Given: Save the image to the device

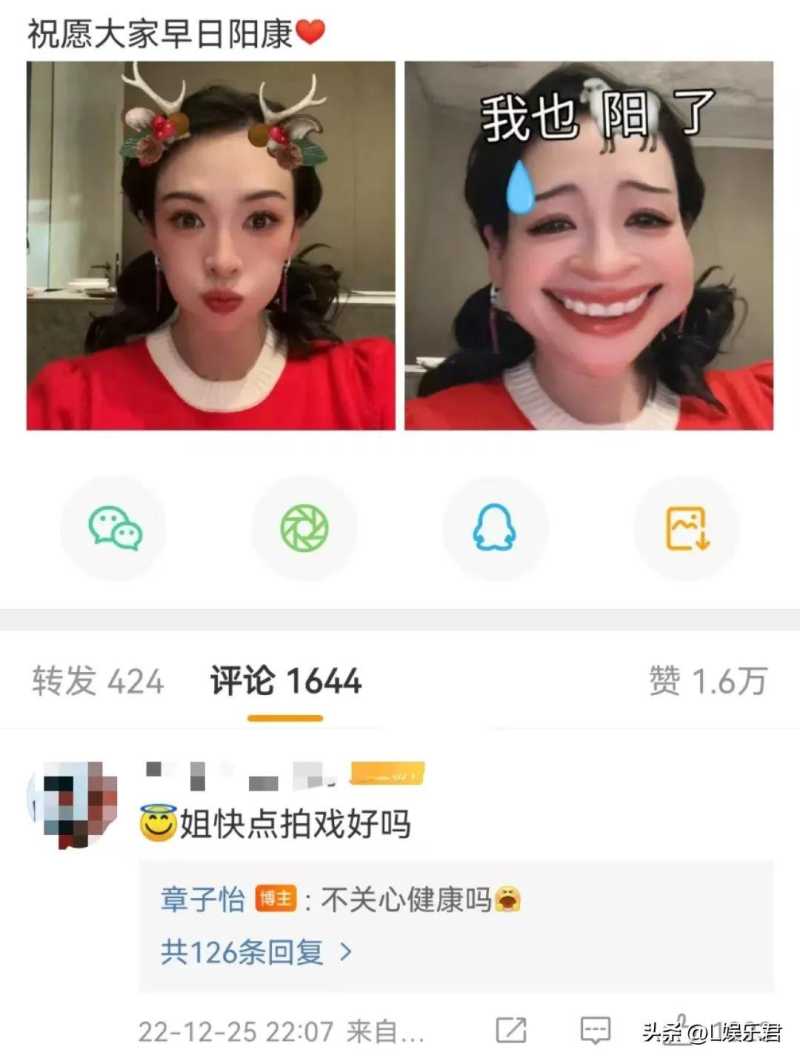Looking at the screenshot, I should [686, 528].
